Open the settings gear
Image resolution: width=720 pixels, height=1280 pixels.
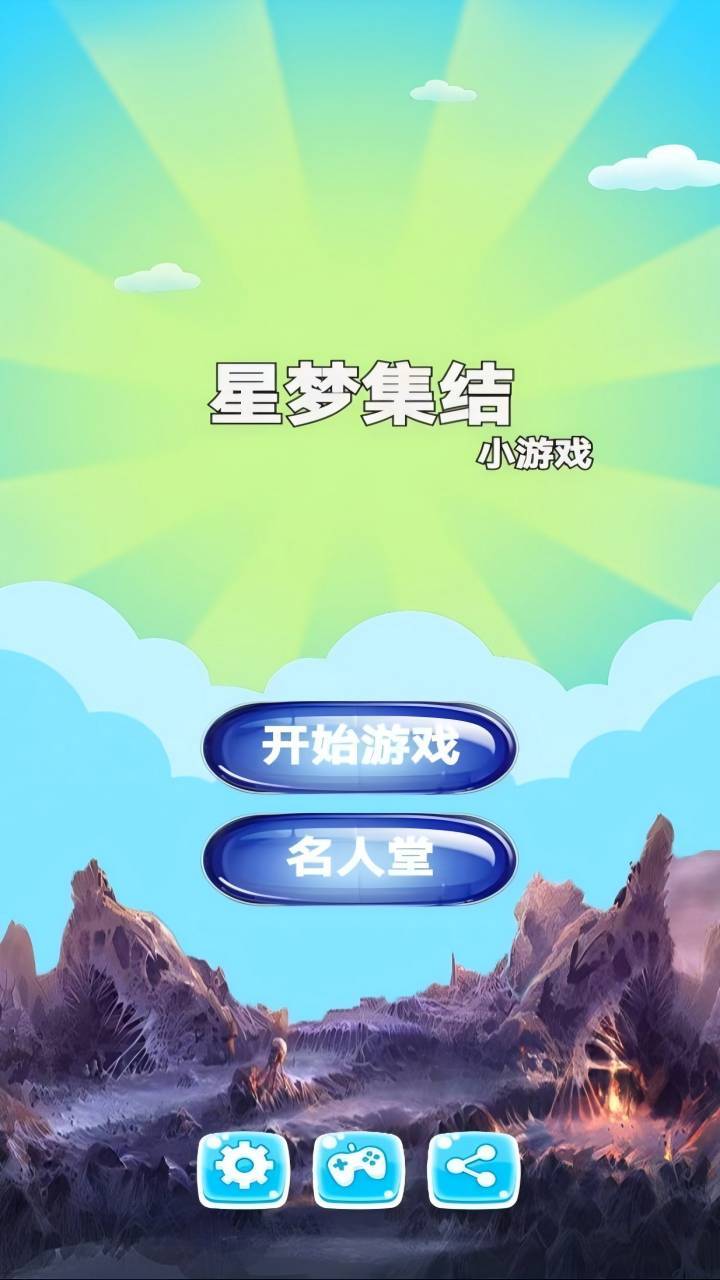coord(244,1169)
